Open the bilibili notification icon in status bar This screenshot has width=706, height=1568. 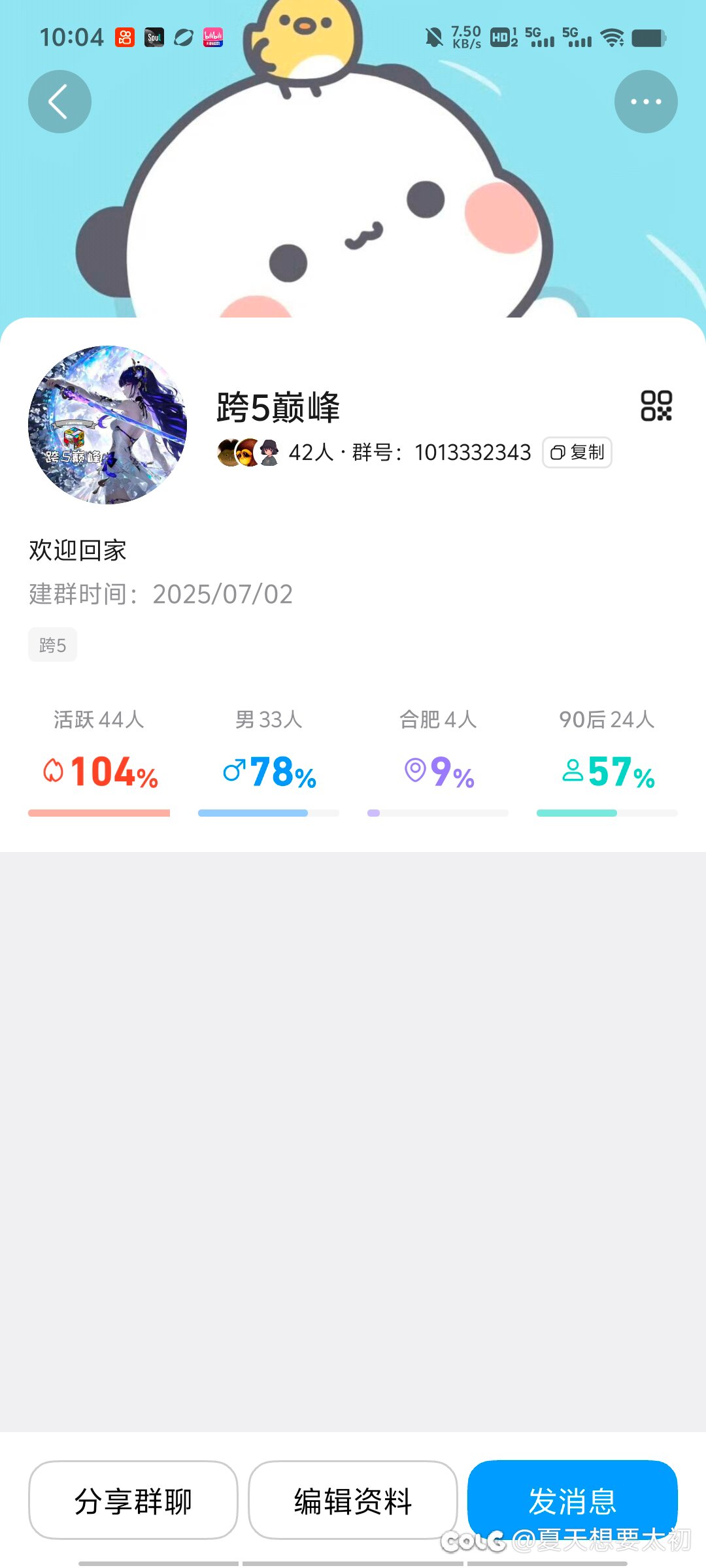pyautogui.click(x=212, y=37)
